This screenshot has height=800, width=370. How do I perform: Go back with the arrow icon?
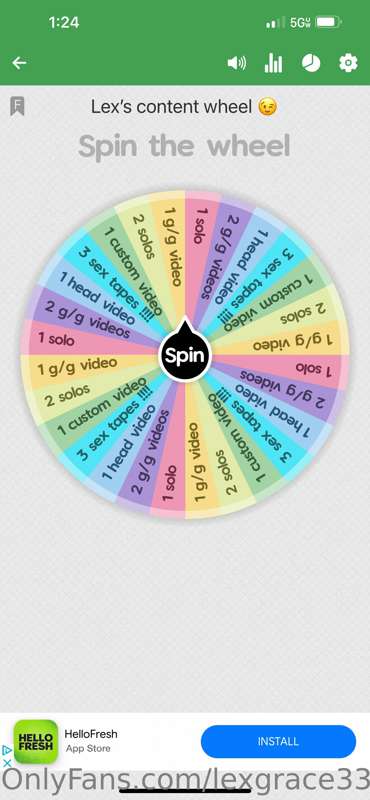click(x=19, y=63)
